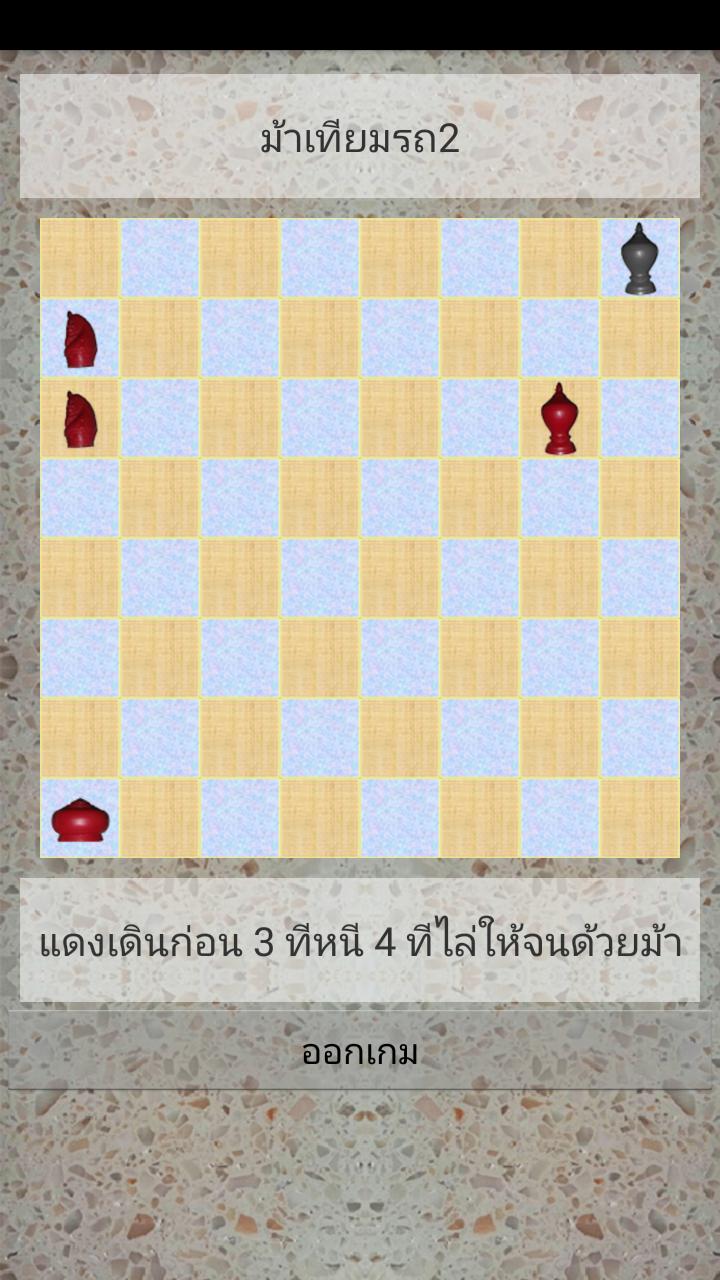This screenshot has width=720, height=1280.
Task: Select the flat red rook piece
Action: 80,819
